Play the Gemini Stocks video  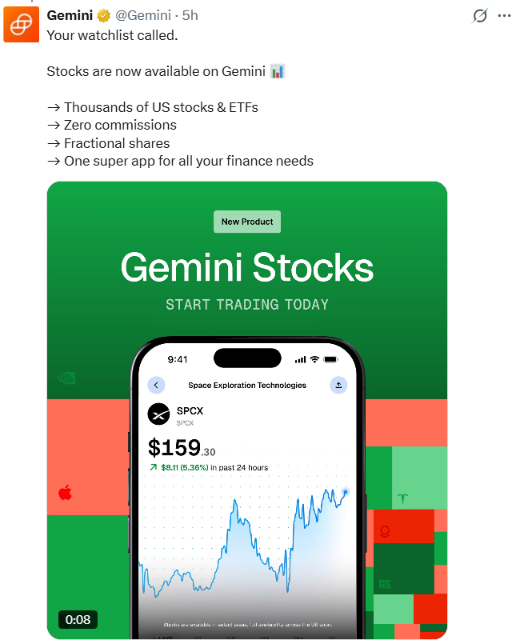point(247,410)
